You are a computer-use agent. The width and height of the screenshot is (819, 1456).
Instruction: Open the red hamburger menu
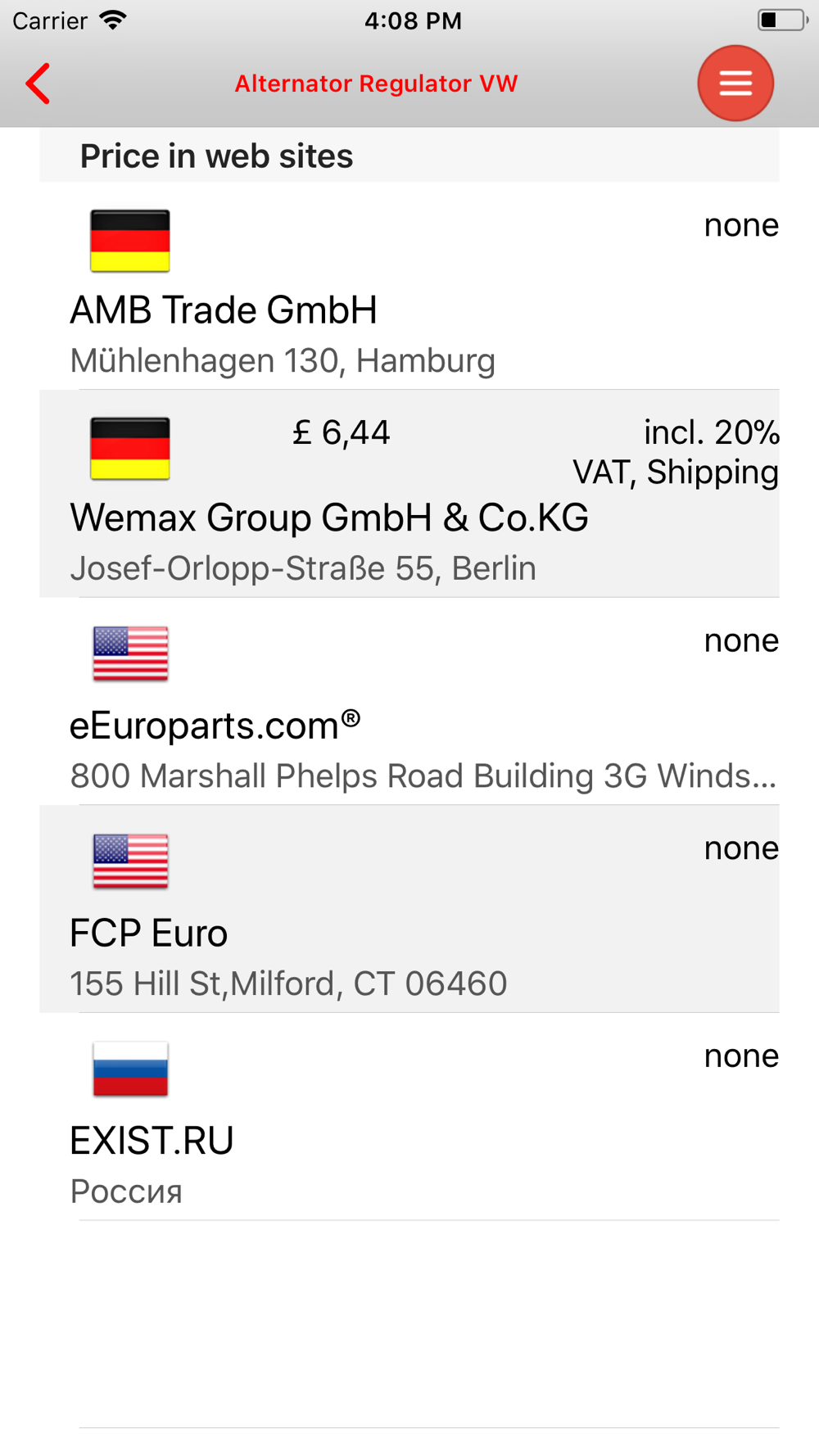tap(735, 84)
